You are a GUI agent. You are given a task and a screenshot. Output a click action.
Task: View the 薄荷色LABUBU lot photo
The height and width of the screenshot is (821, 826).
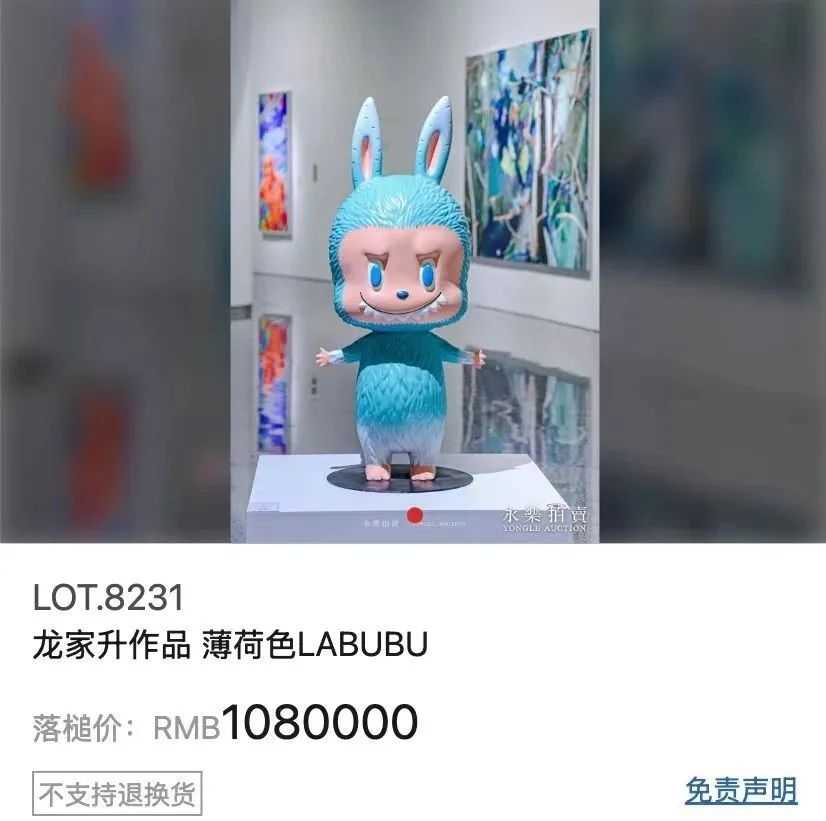click(414, 272)
